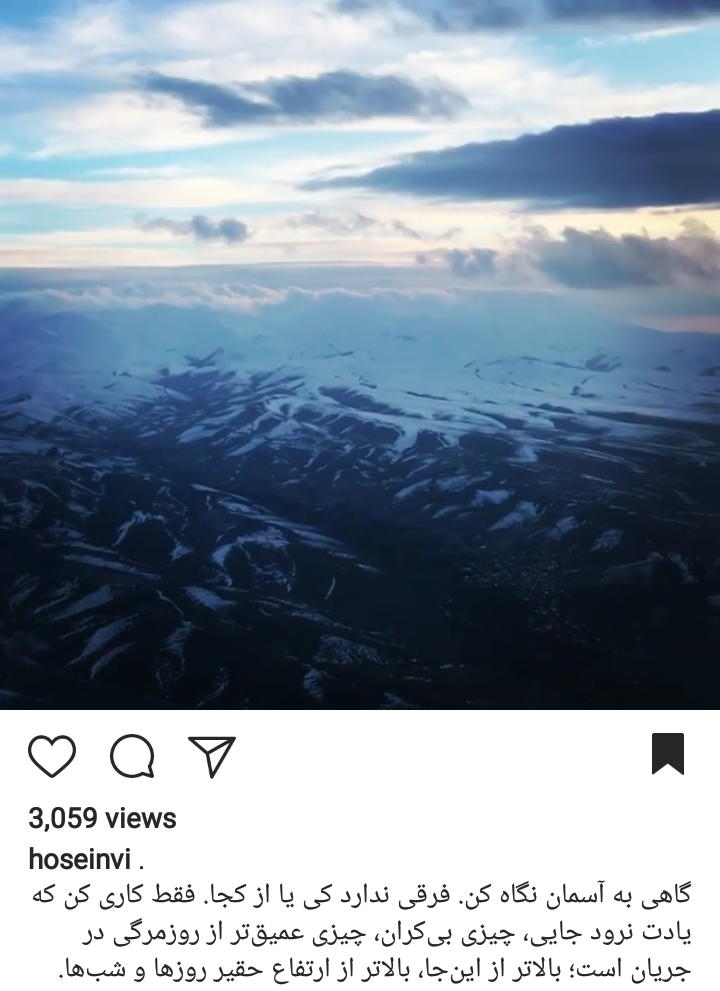
Task: View the 3,059 views details
Action: coord(102,818)
